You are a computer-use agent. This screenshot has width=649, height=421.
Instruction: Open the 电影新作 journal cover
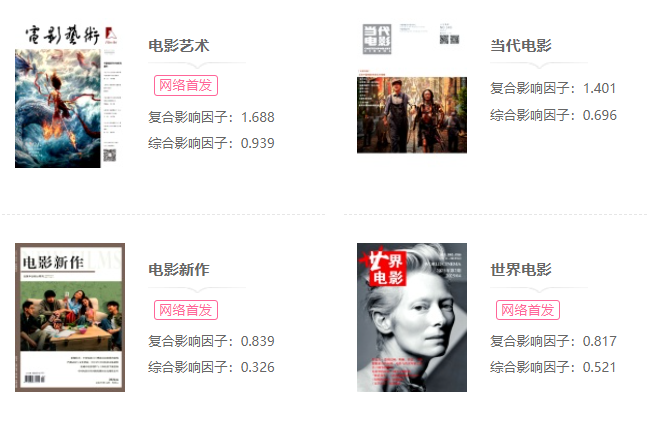pos(69,317)
